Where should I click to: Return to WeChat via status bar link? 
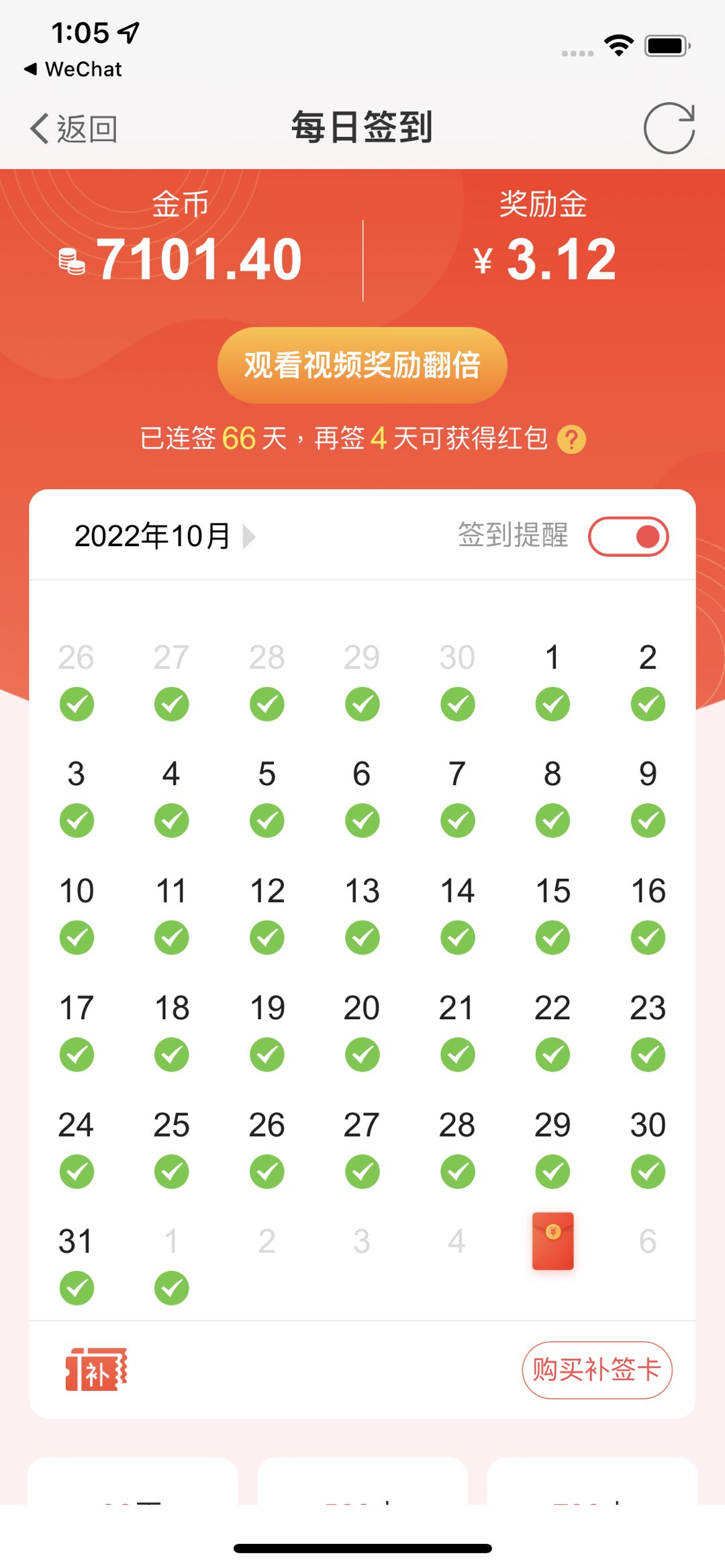[74, 69]
